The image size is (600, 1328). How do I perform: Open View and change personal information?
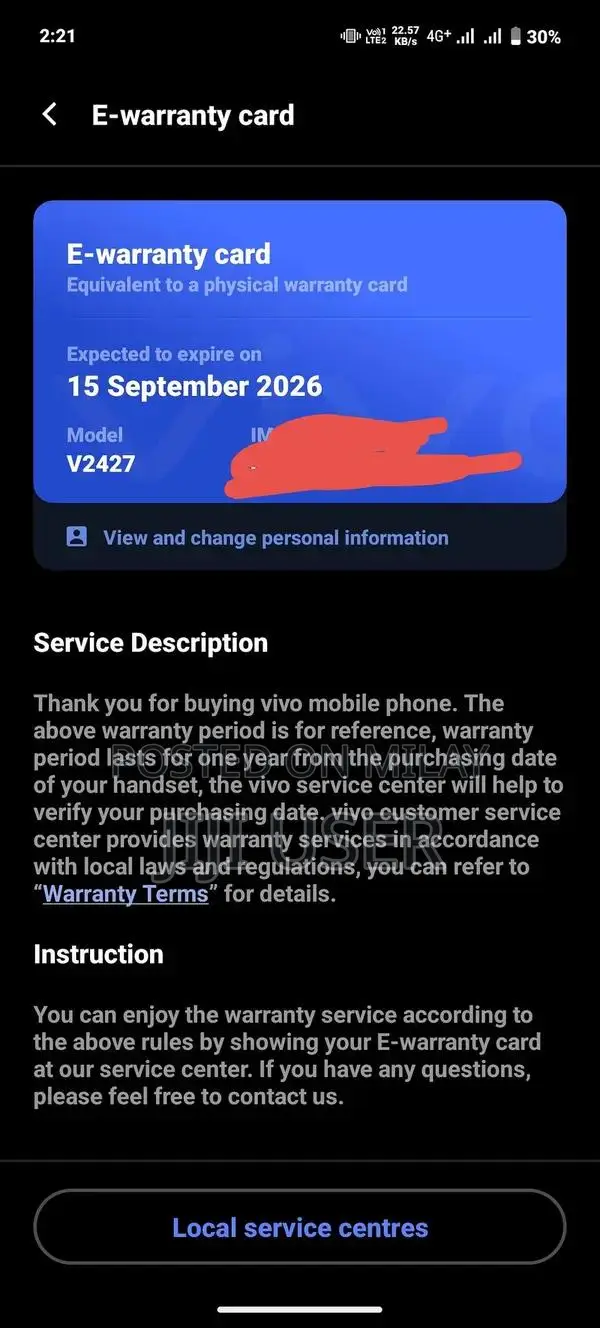coord(275,538)
